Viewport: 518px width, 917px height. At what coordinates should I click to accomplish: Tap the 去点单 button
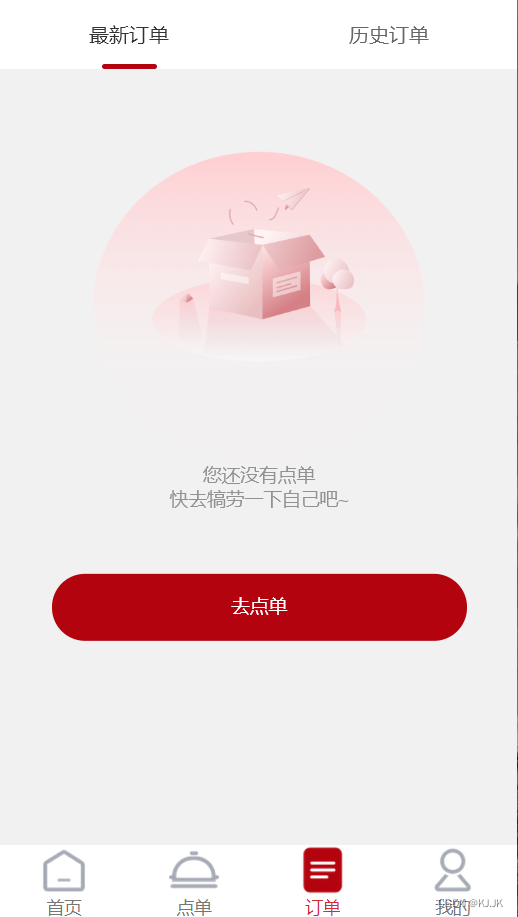click(x=259, y=607)
